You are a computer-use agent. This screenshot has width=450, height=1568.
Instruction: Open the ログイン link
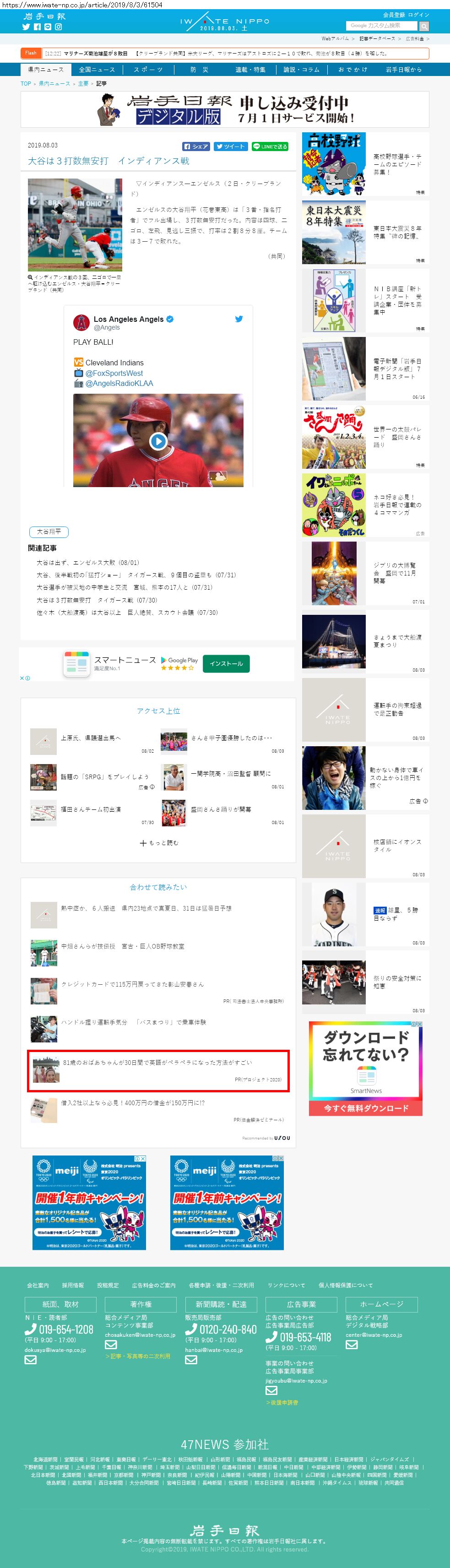[x=418, y=15]
